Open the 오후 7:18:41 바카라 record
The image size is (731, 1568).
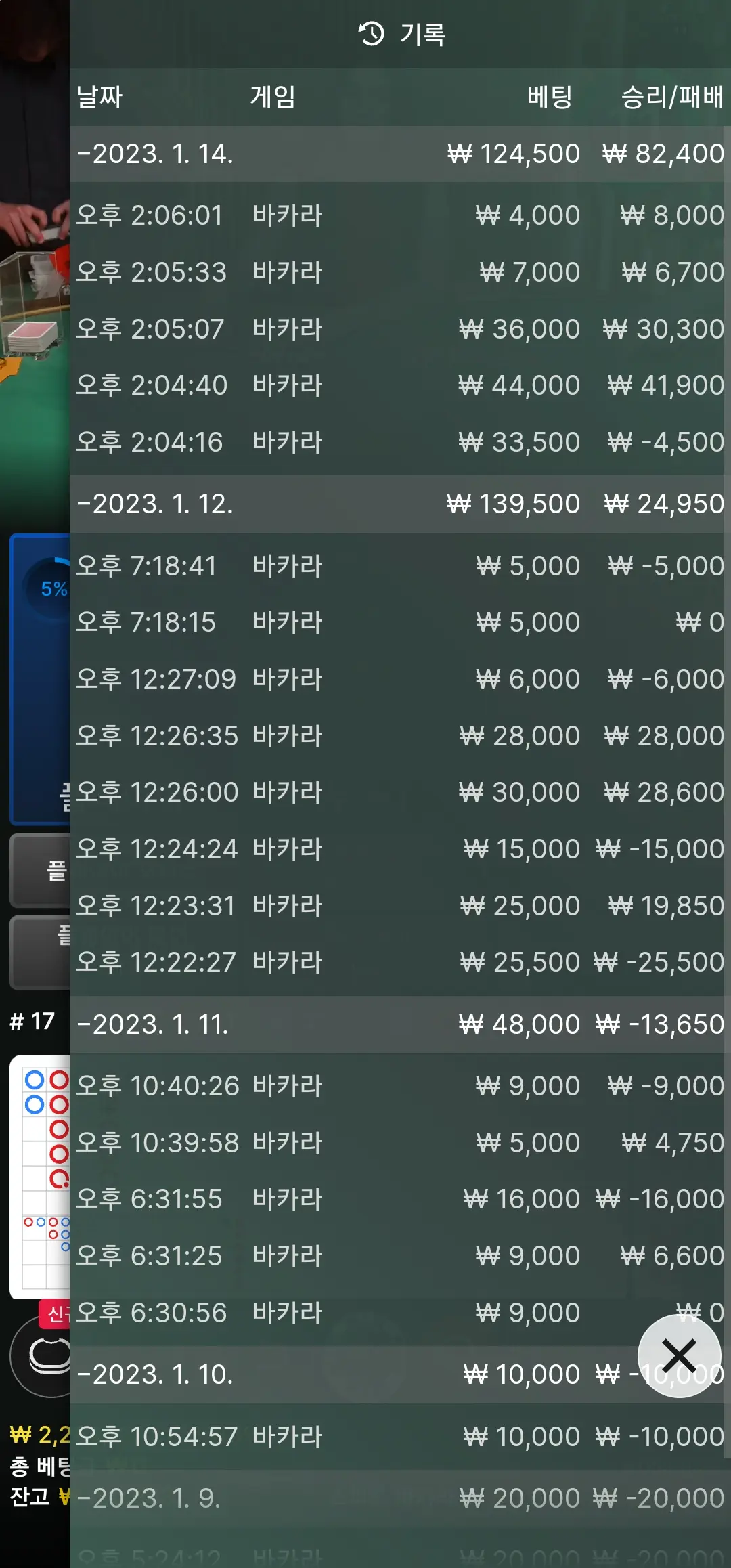click(400, 566)
